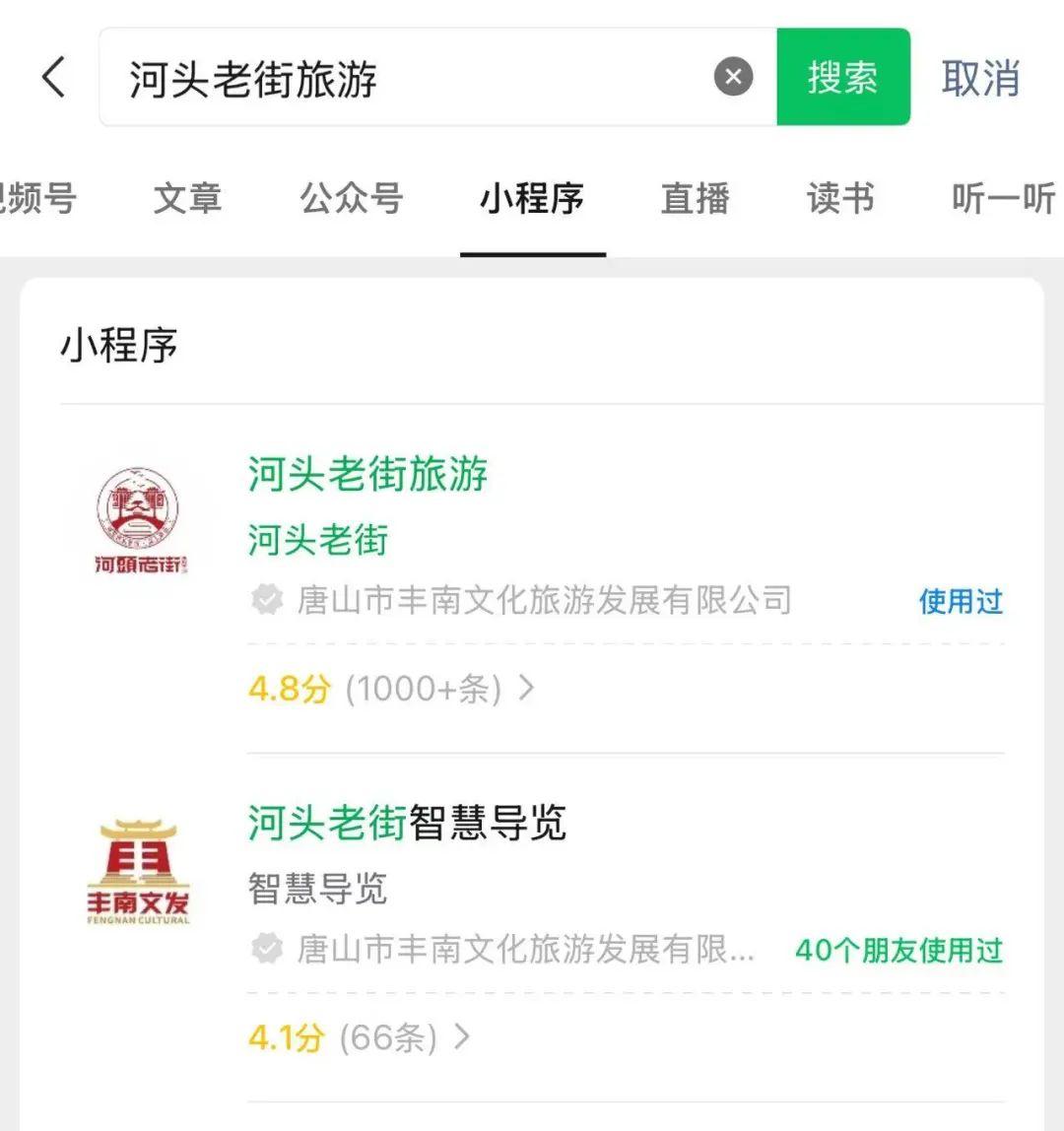The height and width of the screenshot is (1131, 1064).
Task: Tap the green 搜索 button
Action: pos(842,78)
